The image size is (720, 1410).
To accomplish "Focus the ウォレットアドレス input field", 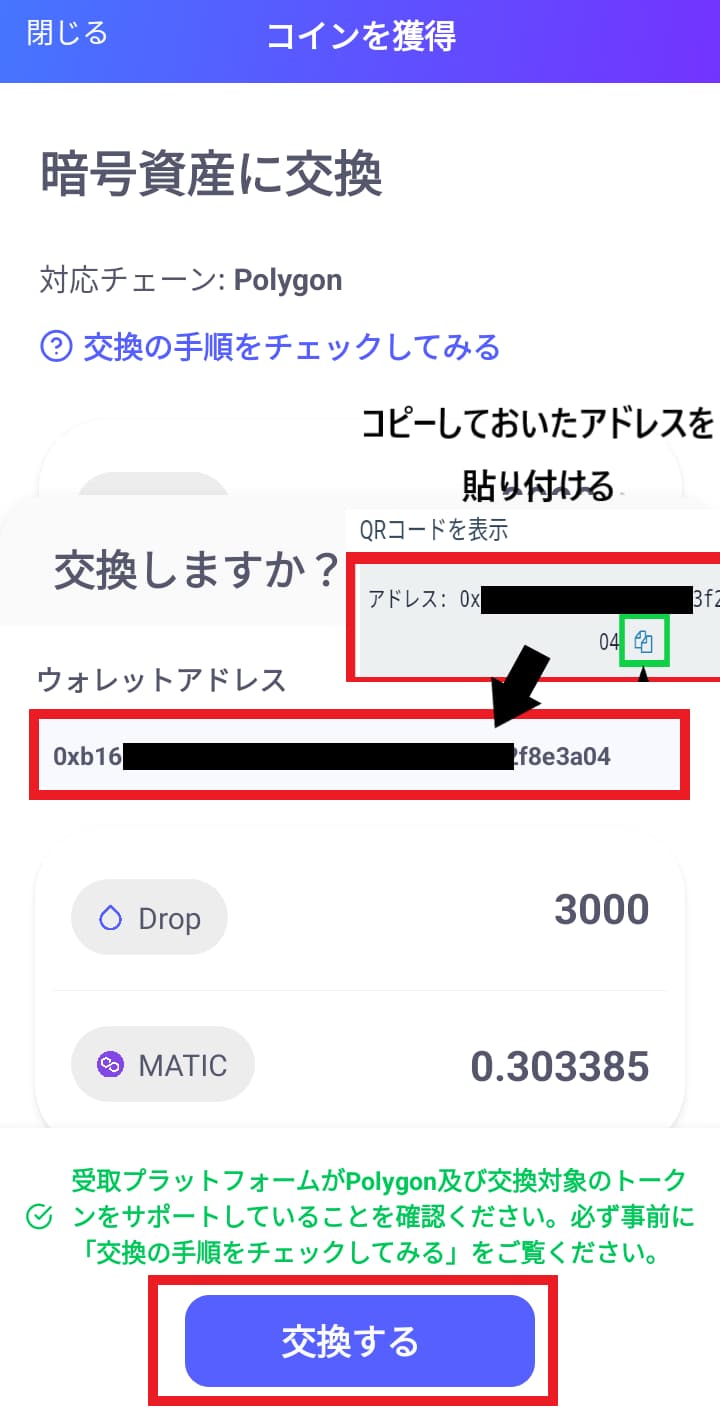I will (359, 755).
